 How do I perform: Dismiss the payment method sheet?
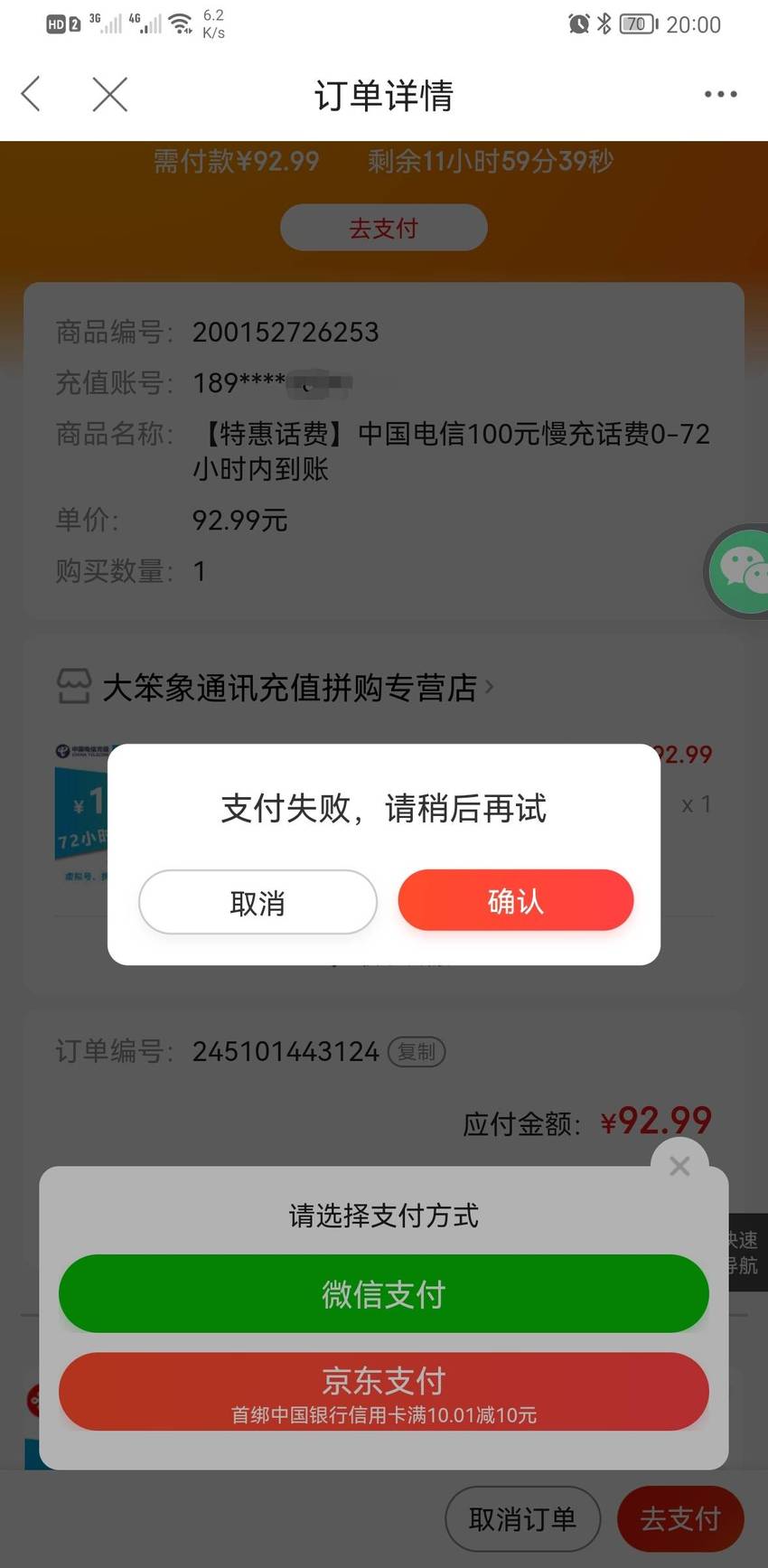coord(679,1166)
